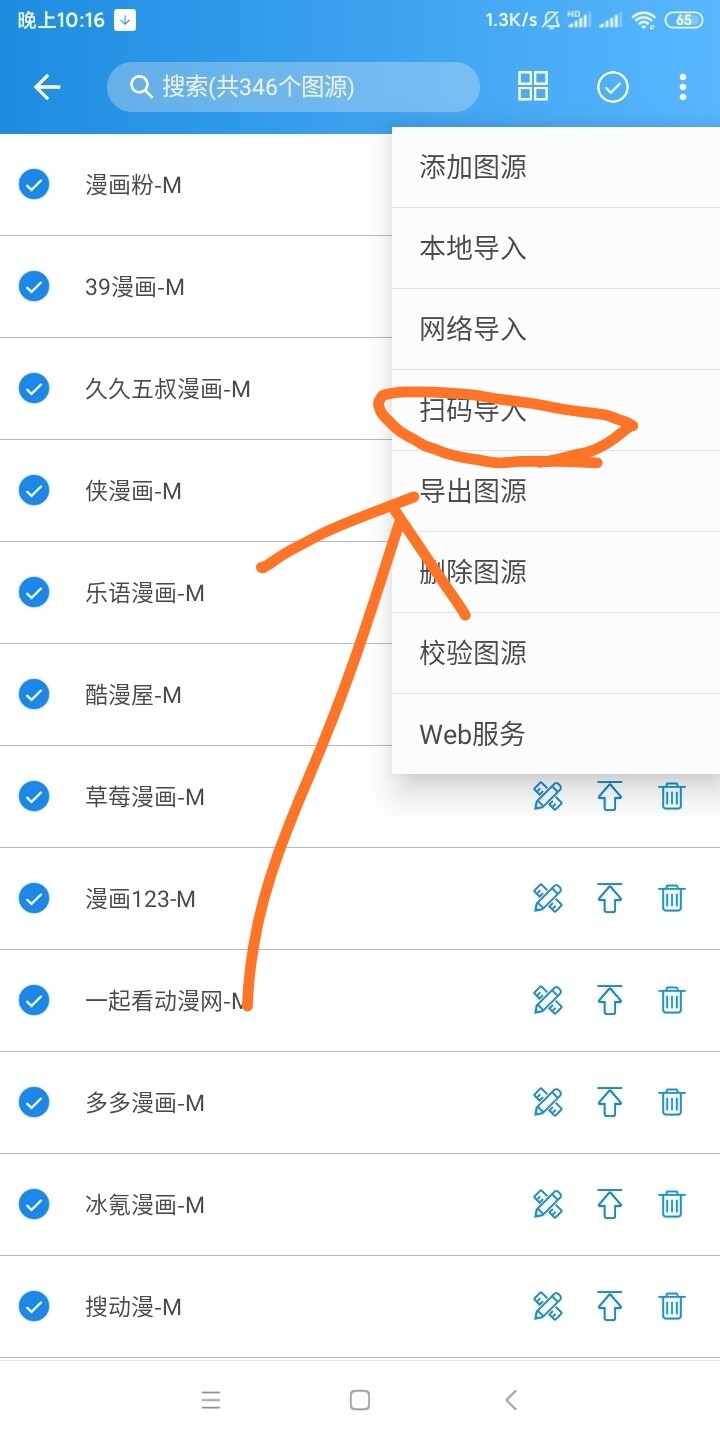720x1440 pixels.
Task: Uncheck the 冰氪漫画-M source
Action: click(x=34, y=1204)
